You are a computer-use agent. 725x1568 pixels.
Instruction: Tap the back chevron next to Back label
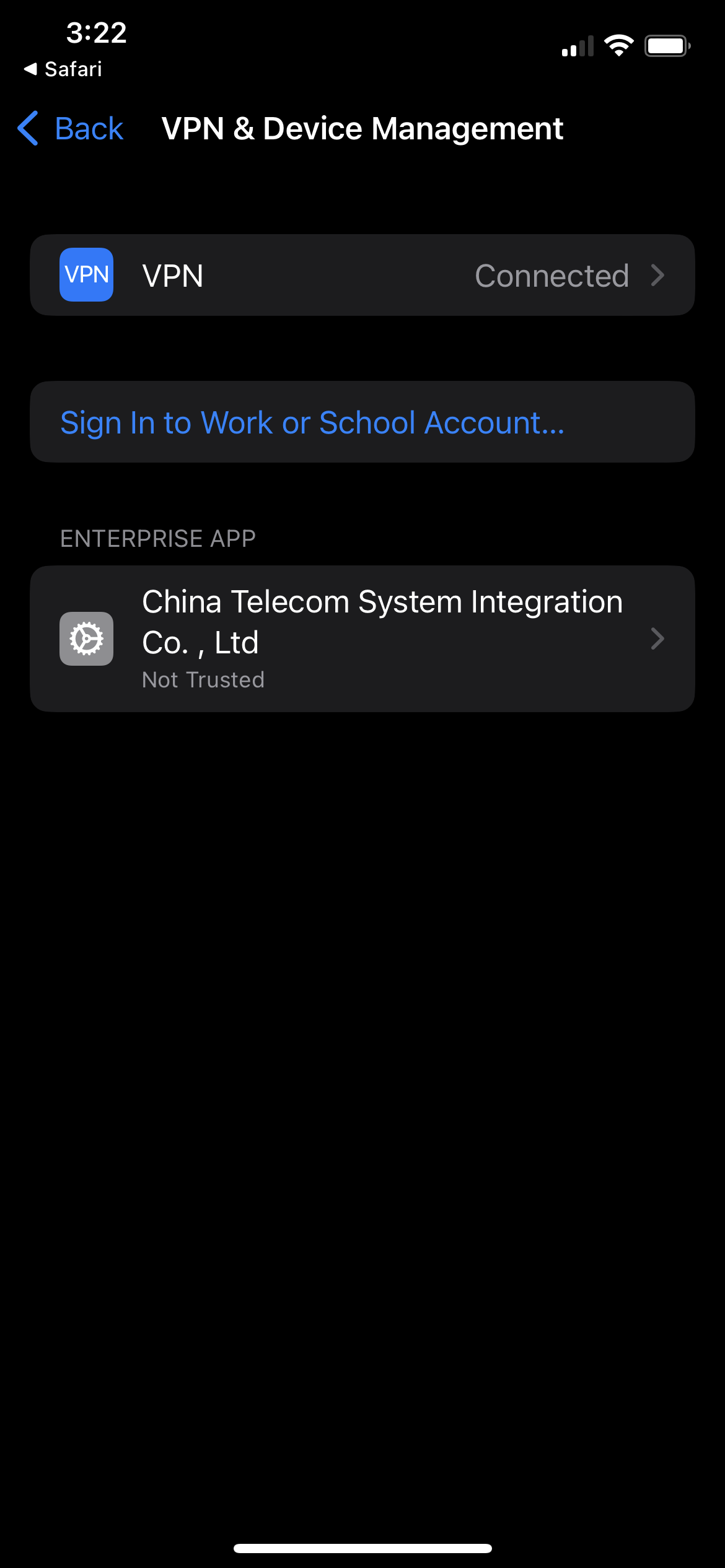point(27,128)
